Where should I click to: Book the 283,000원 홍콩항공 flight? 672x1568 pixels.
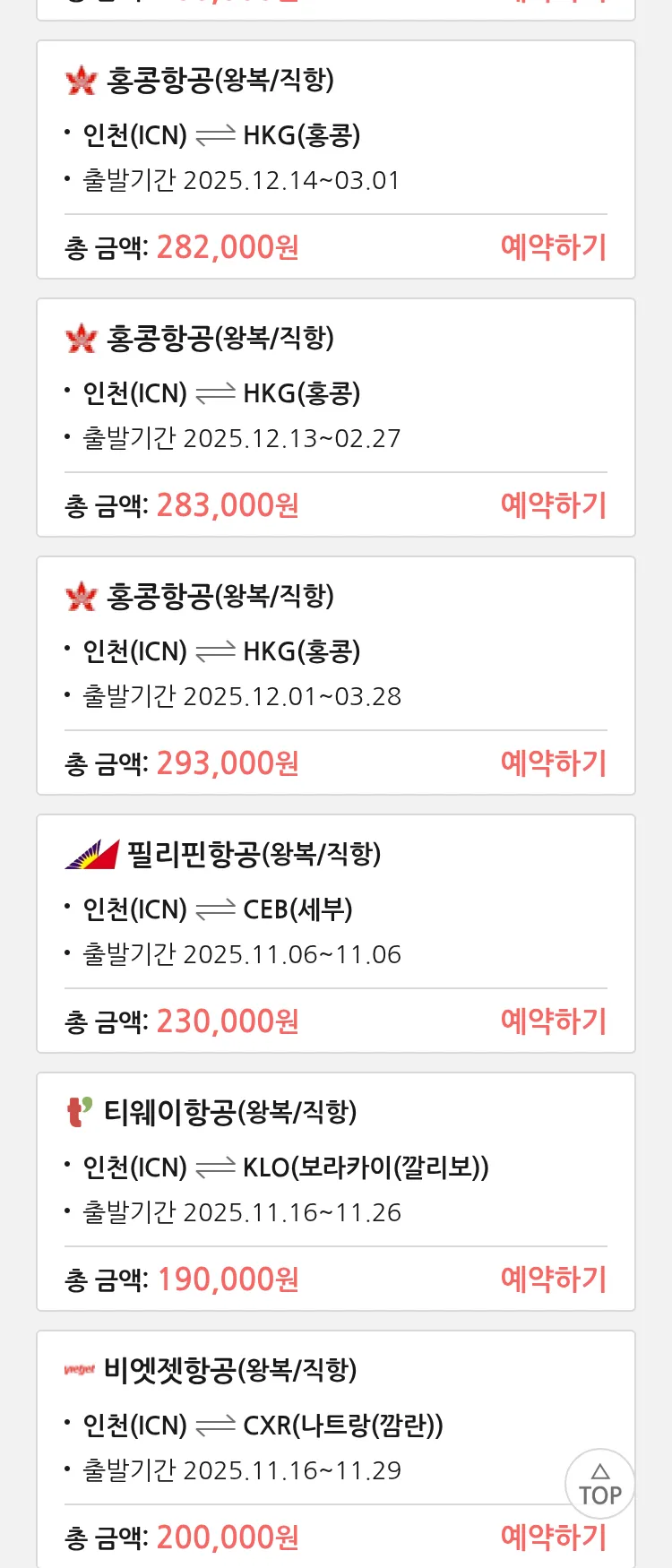click(553, 505)
